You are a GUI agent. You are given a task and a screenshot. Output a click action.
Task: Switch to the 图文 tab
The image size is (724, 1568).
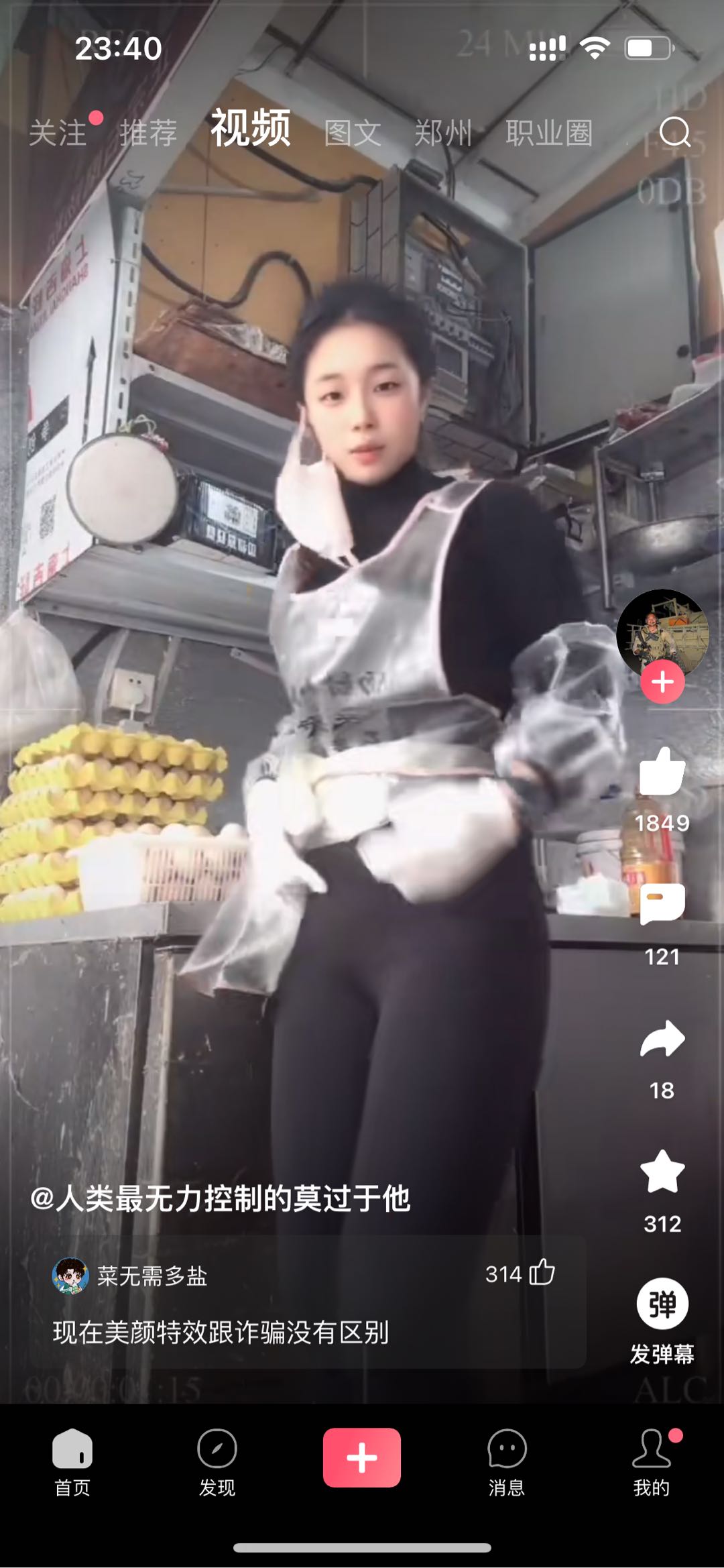point(353,133)
